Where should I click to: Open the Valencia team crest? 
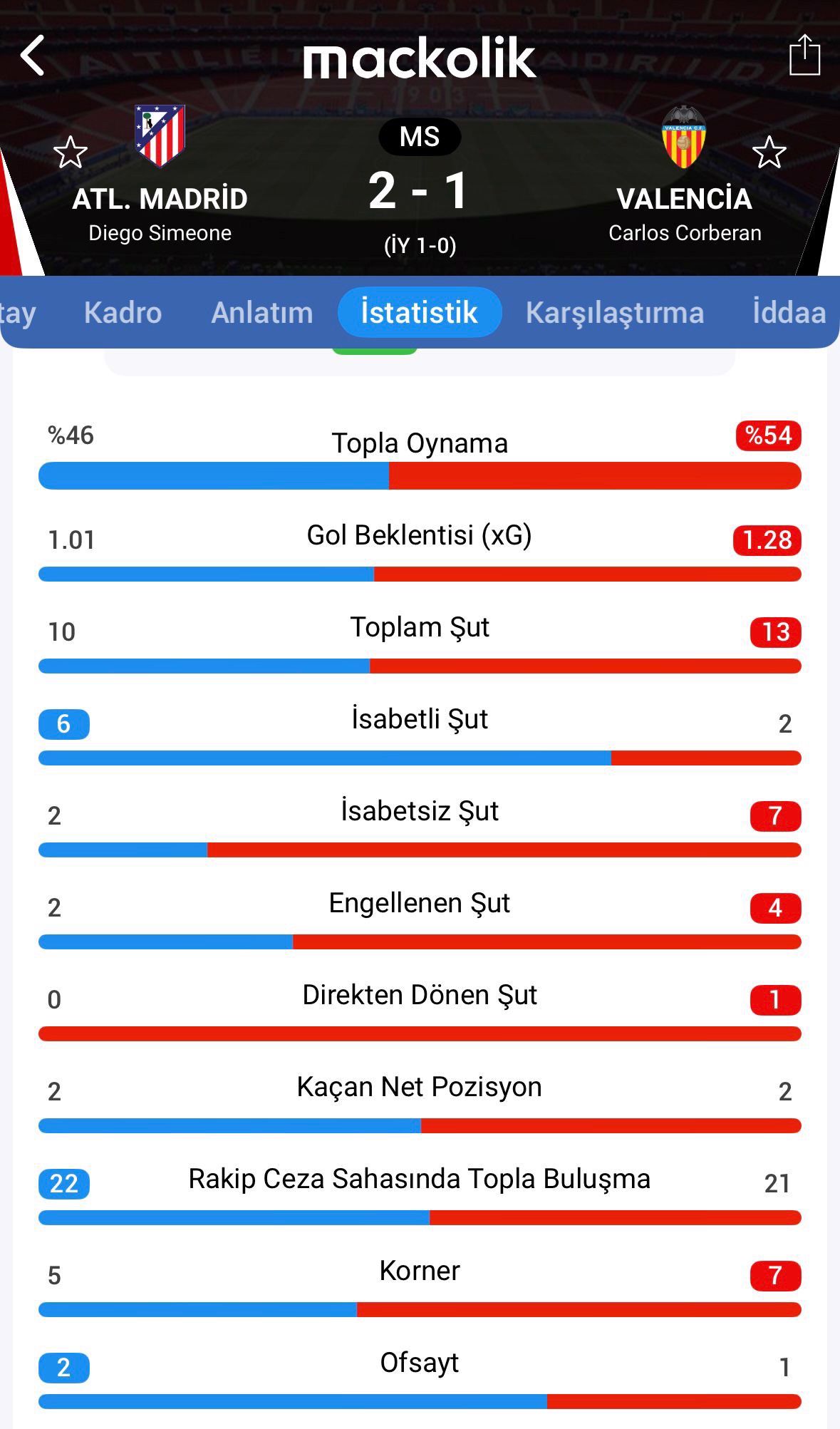tap(684, 137)
